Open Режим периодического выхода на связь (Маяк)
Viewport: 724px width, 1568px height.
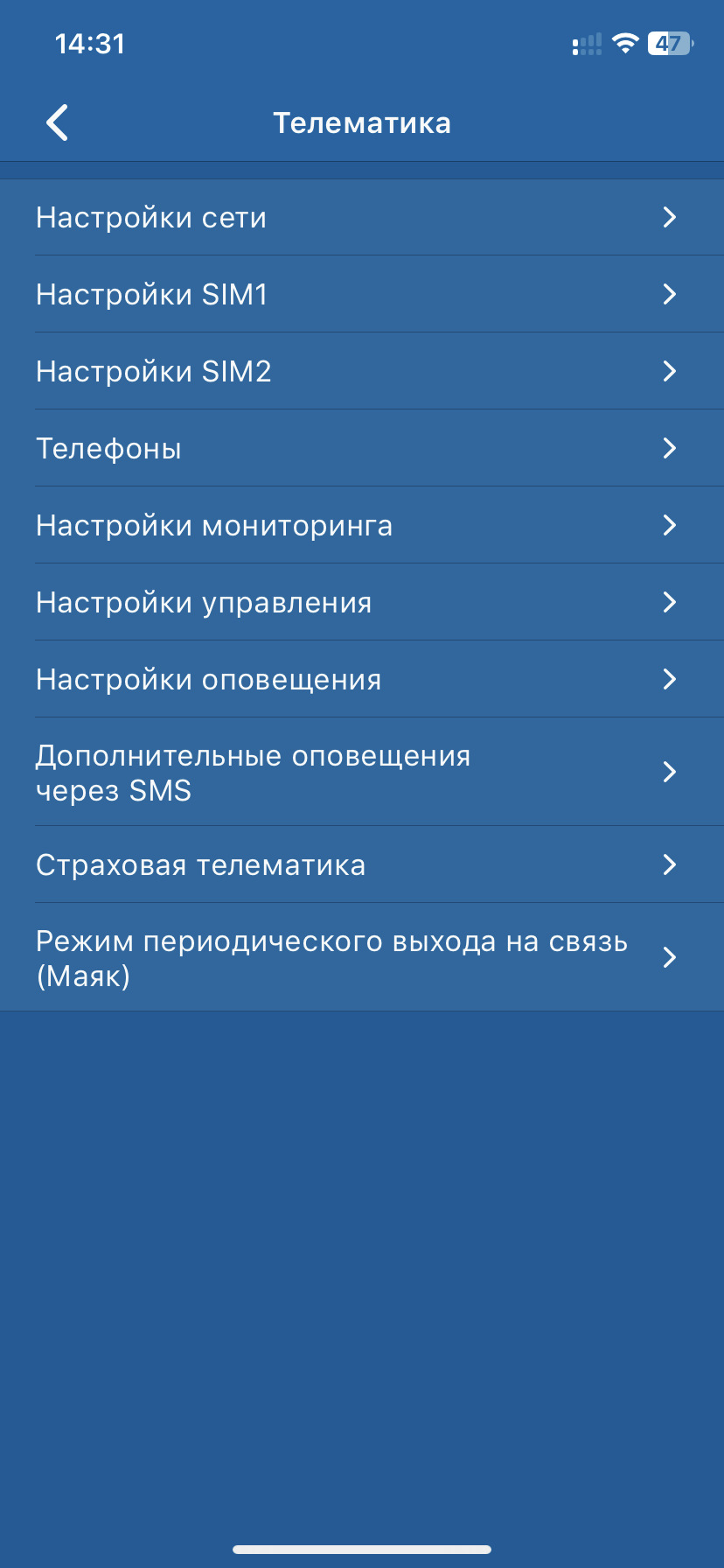coord(362,958)
